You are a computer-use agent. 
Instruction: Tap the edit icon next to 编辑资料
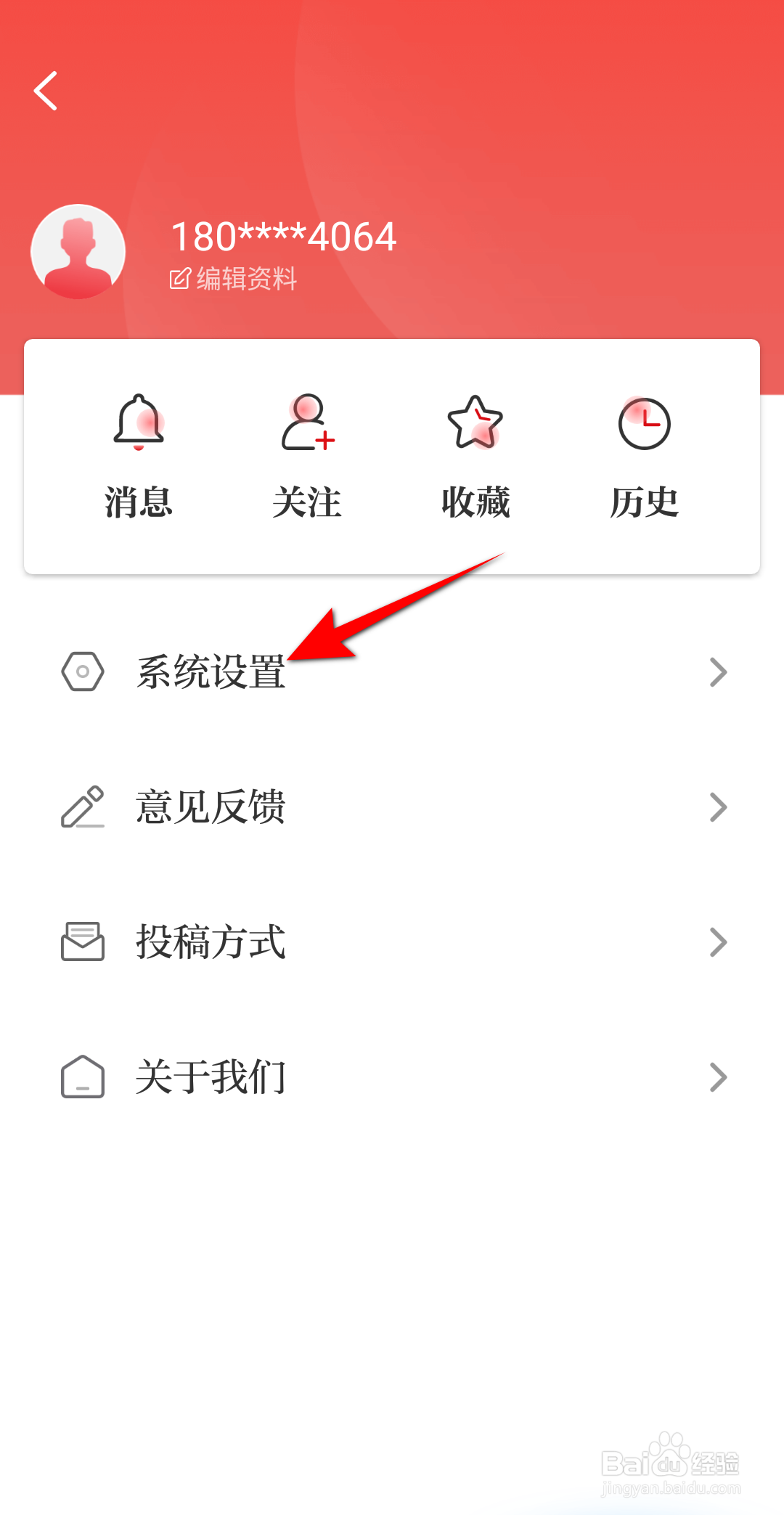179,279
